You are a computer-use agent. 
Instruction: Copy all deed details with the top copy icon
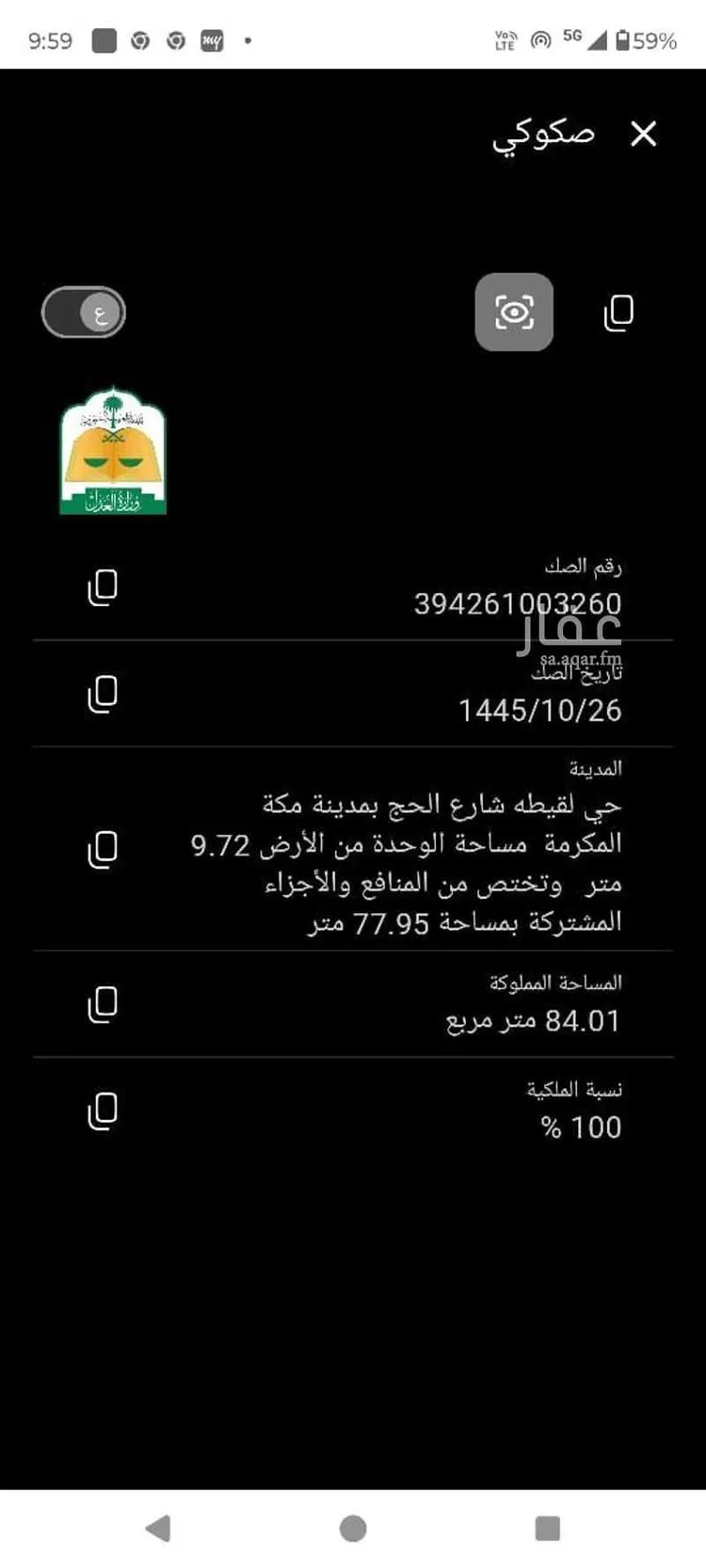(618, 312)
